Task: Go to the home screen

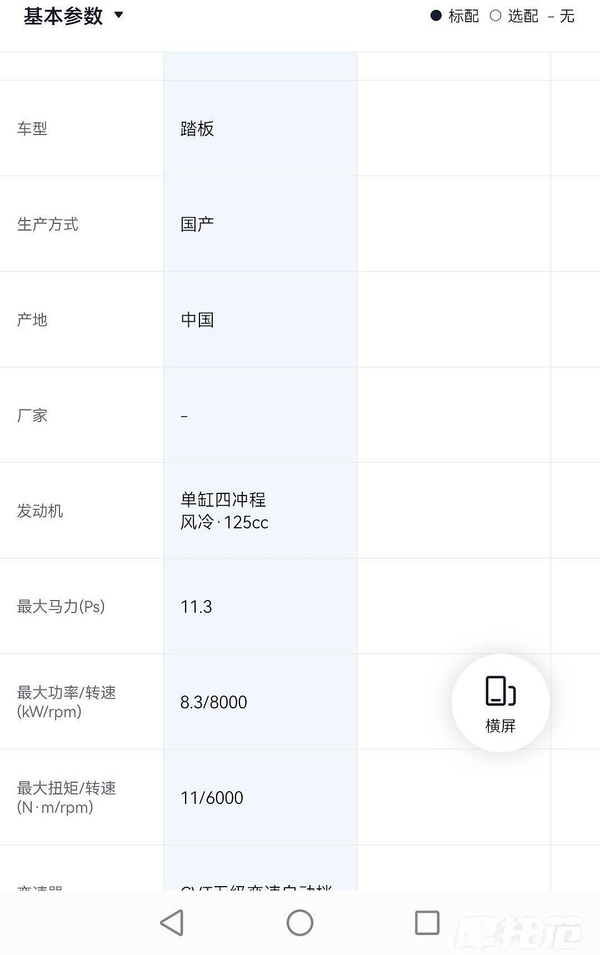Action: click(x=300, y=922)
